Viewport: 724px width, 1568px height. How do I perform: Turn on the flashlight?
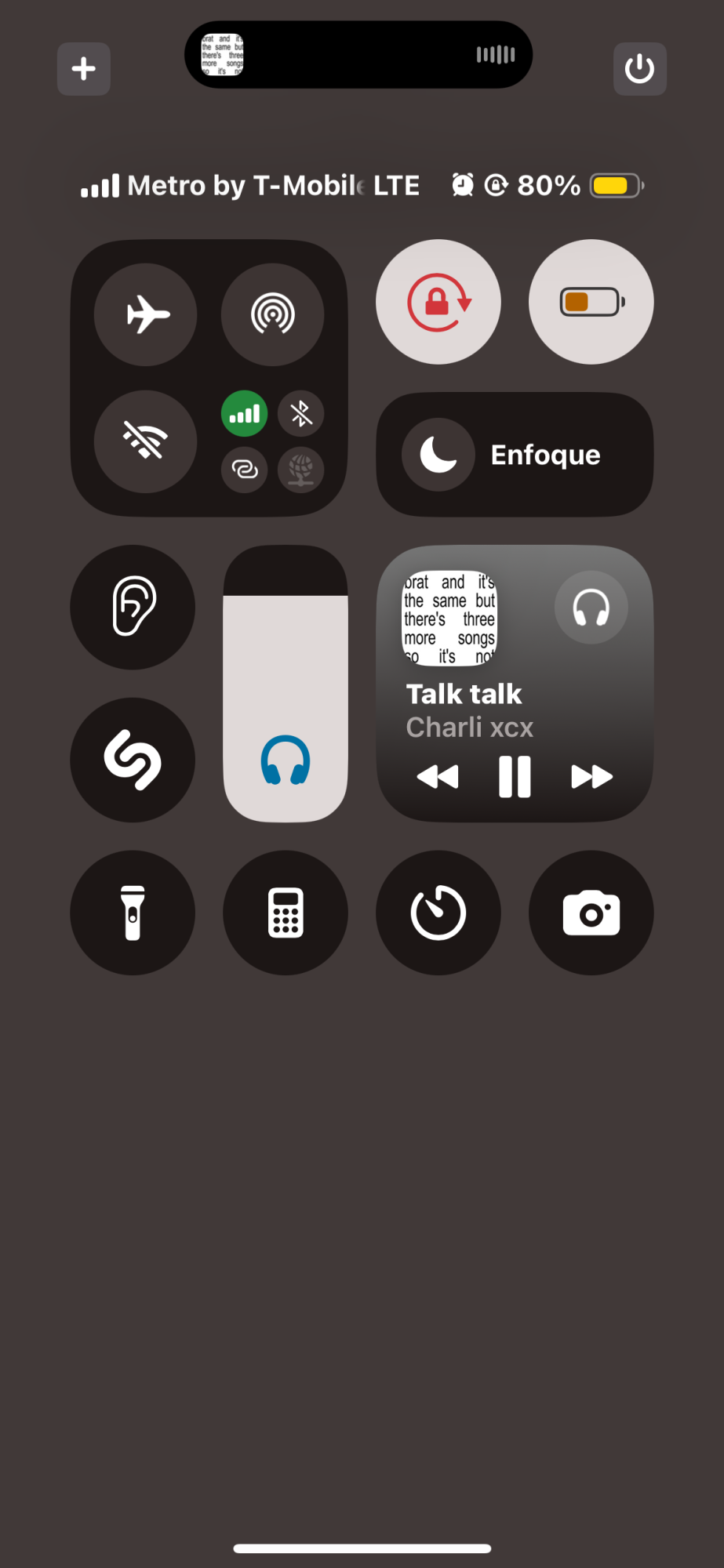[133, 913]
